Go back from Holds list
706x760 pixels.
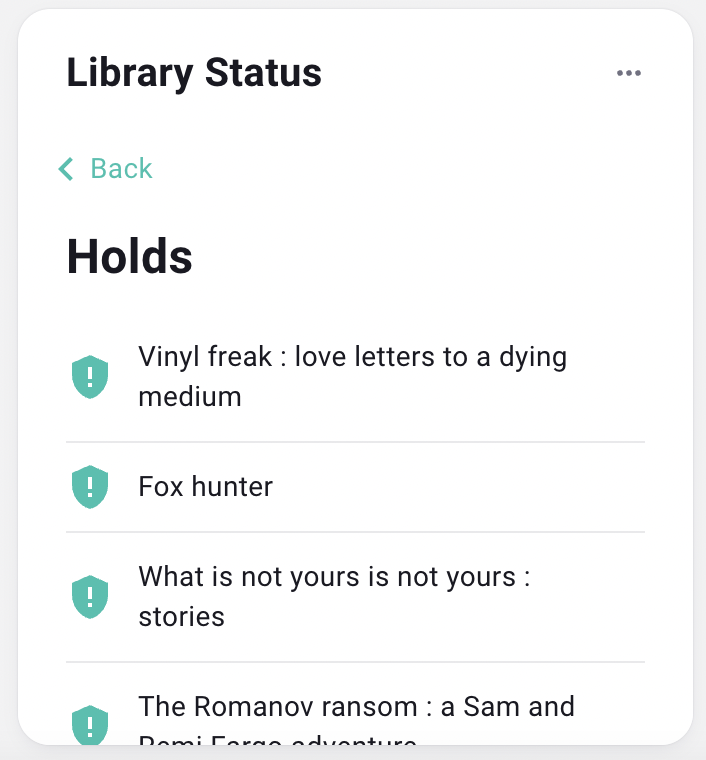point(106,168)
